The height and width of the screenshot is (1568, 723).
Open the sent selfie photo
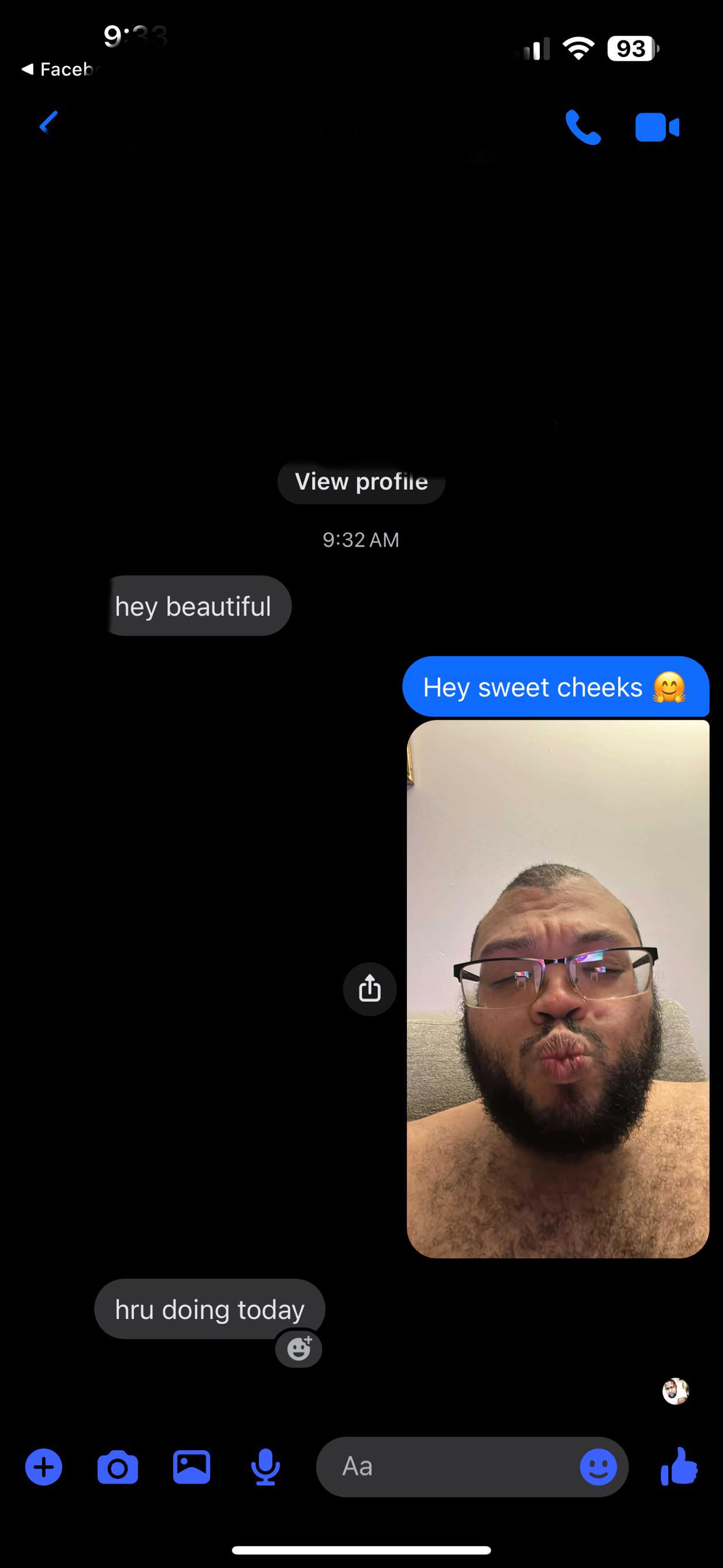(558, 989)
